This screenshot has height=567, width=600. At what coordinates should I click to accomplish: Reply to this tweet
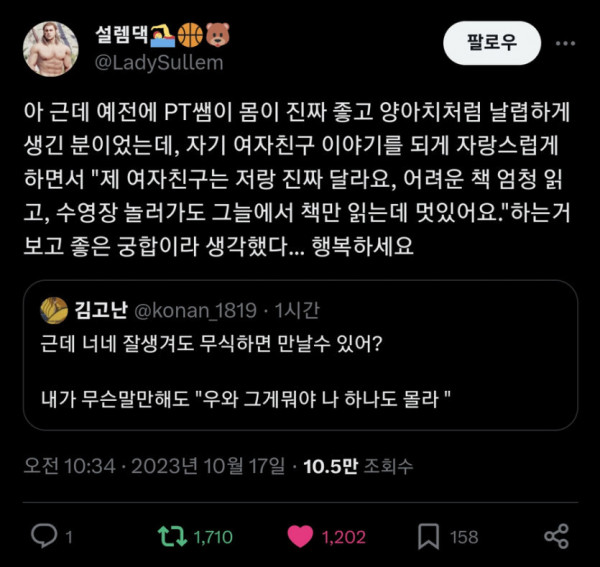[44, 536]
